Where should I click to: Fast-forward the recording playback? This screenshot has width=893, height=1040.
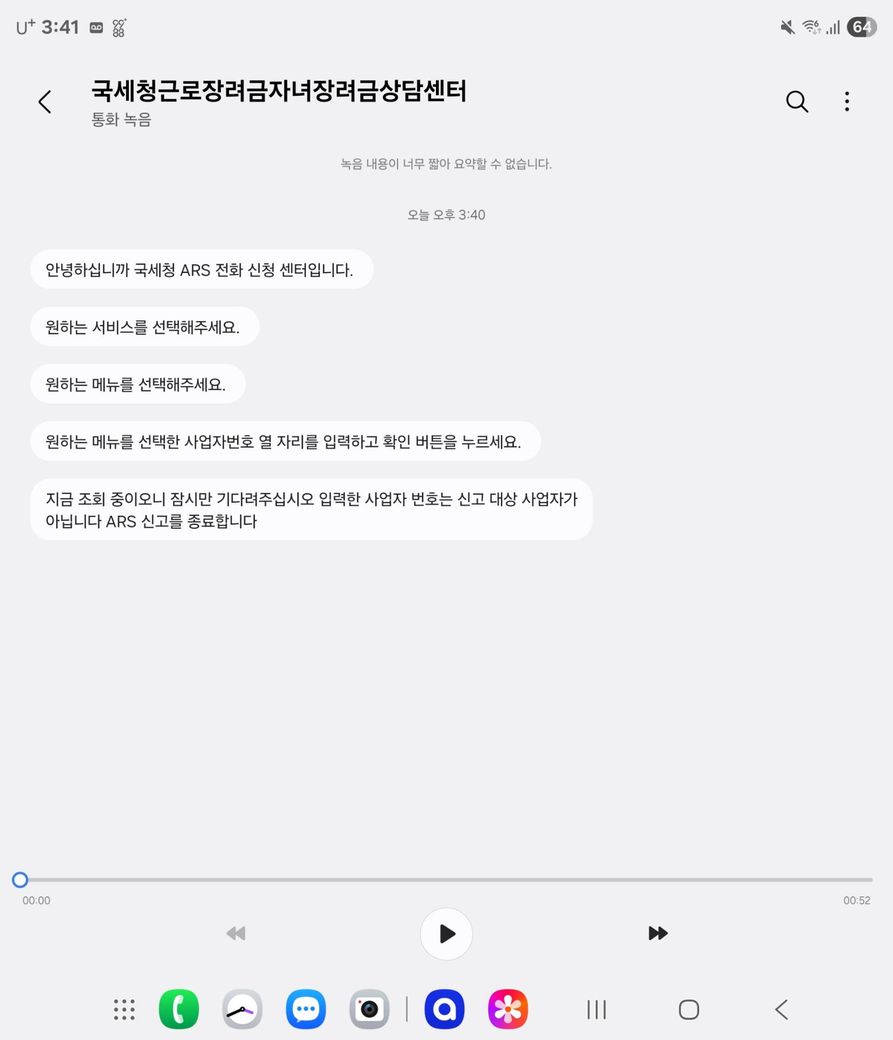click(657, 934)
